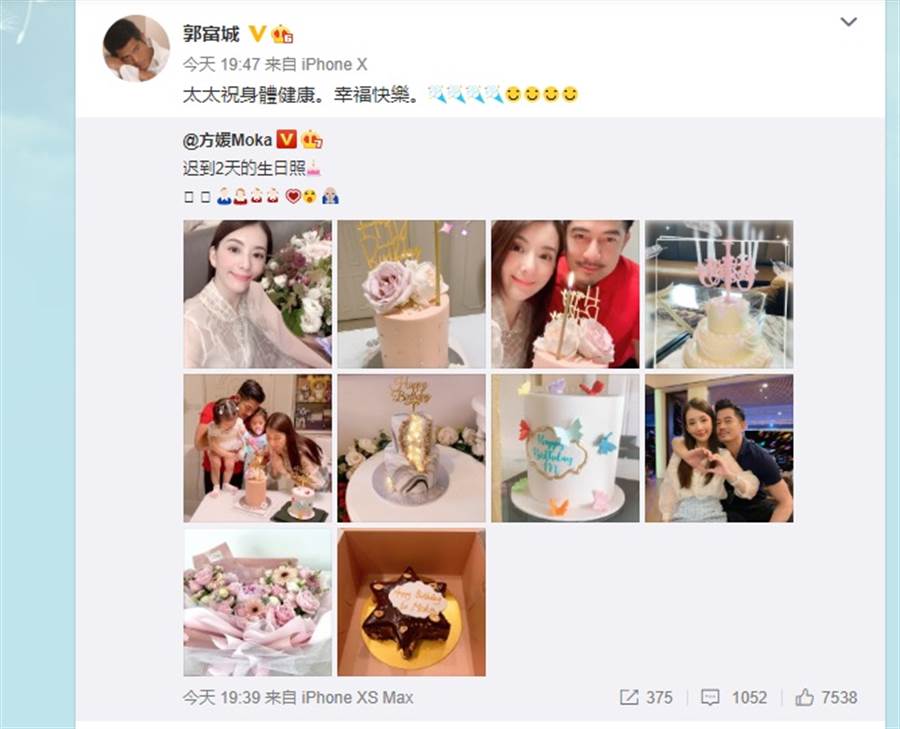The height and width of the screenshot is (729, 900).
Task: Open the couple's heart-hands photo
Action: (719, 448)
